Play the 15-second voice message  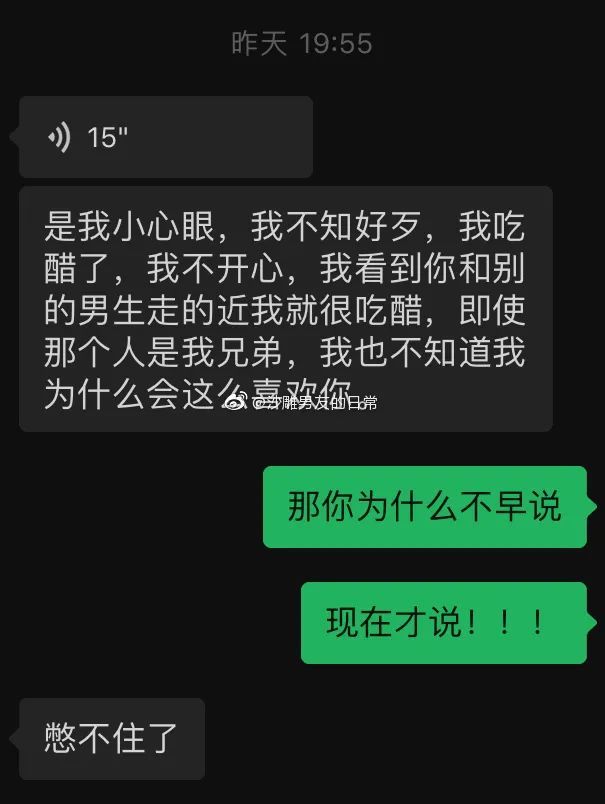pyautogui.click(x=165, y=137)
